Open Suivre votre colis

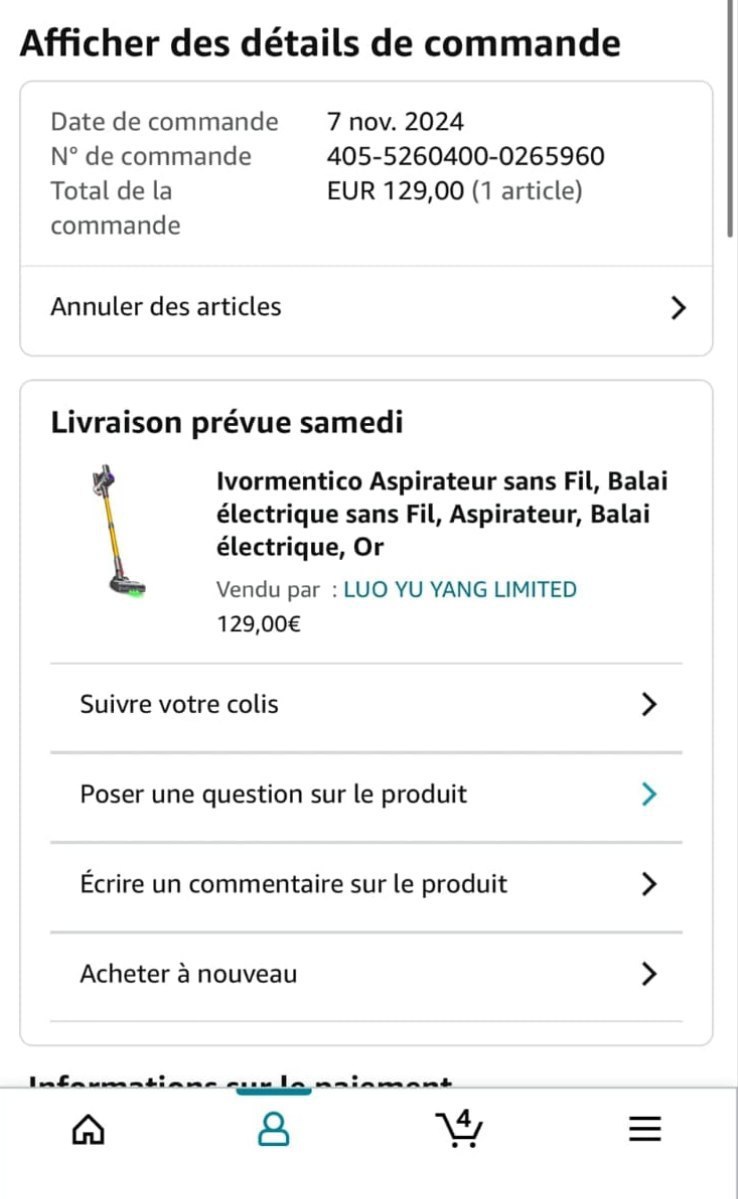pos(366,704)
